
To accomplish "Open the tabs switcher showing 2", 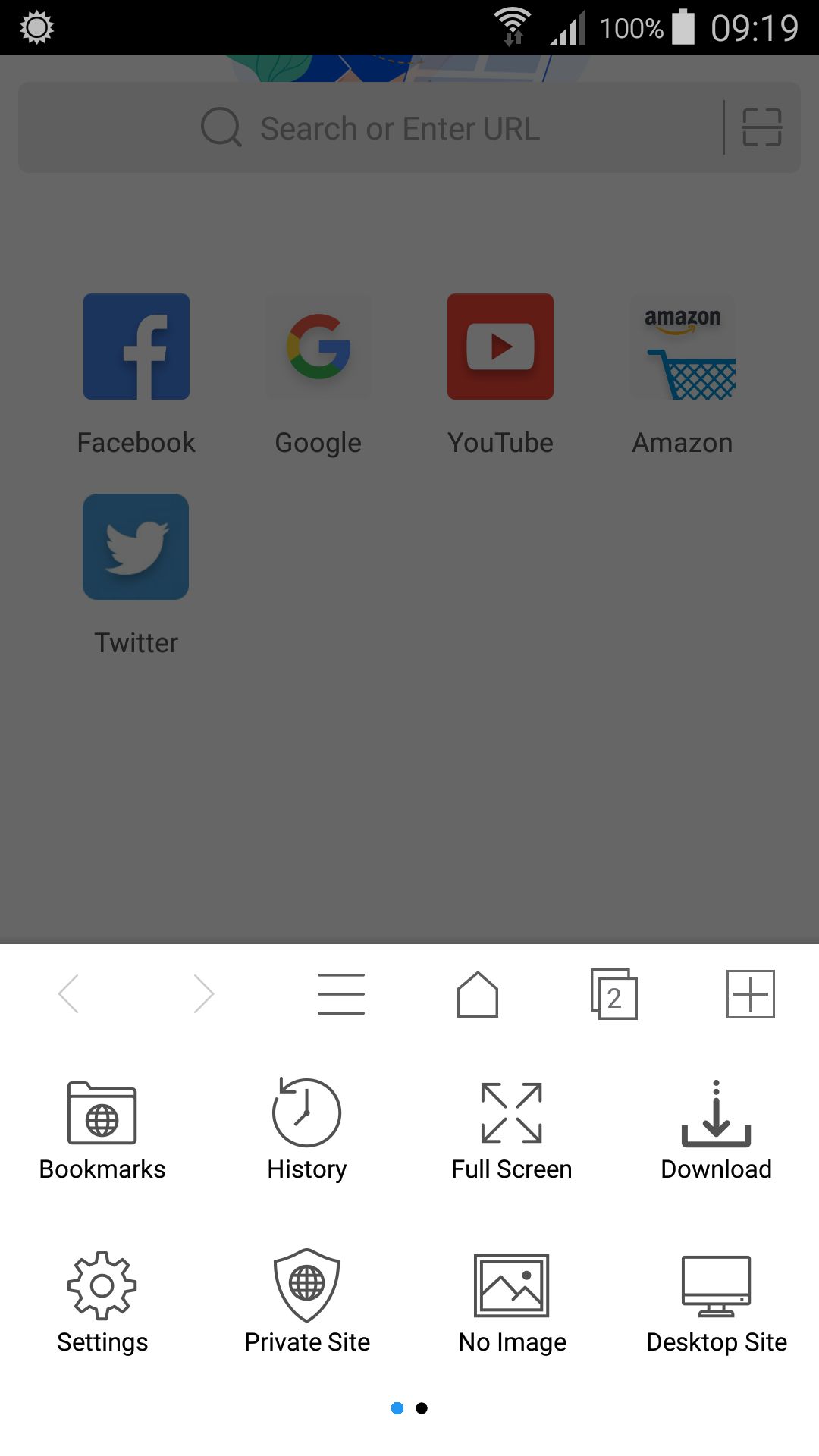I will click(614, 994).
